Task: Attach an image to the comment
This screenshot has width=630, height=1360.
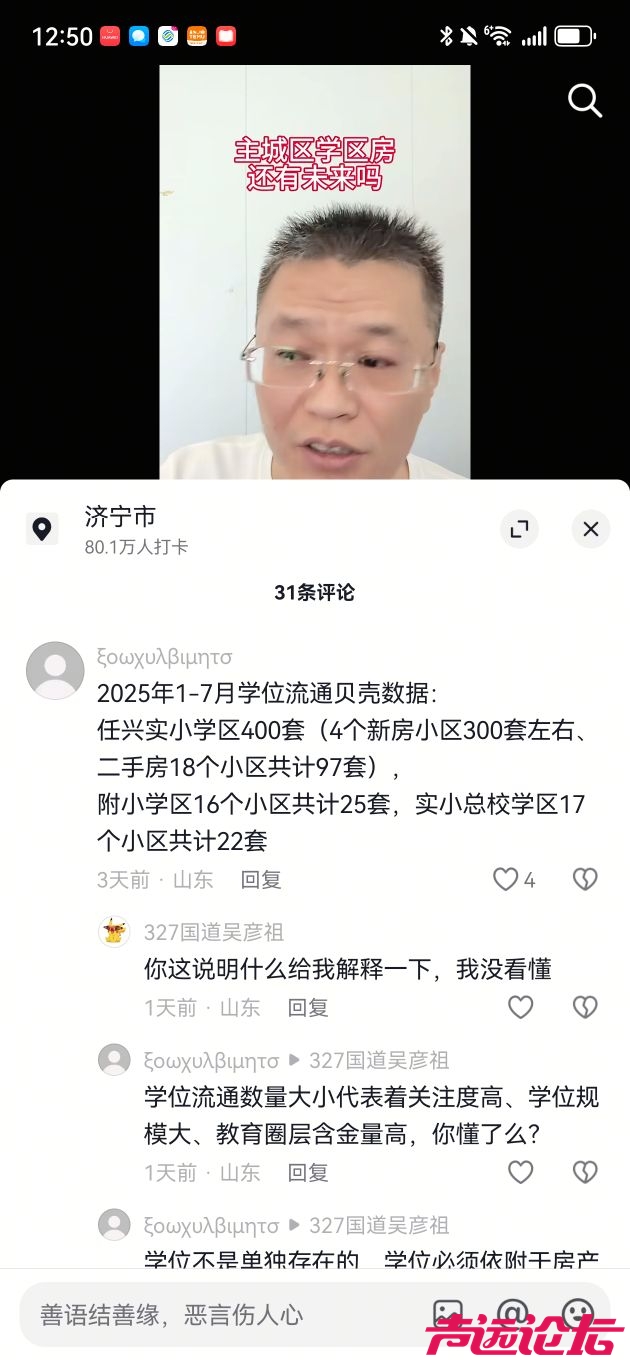Action: (448, 1312)
